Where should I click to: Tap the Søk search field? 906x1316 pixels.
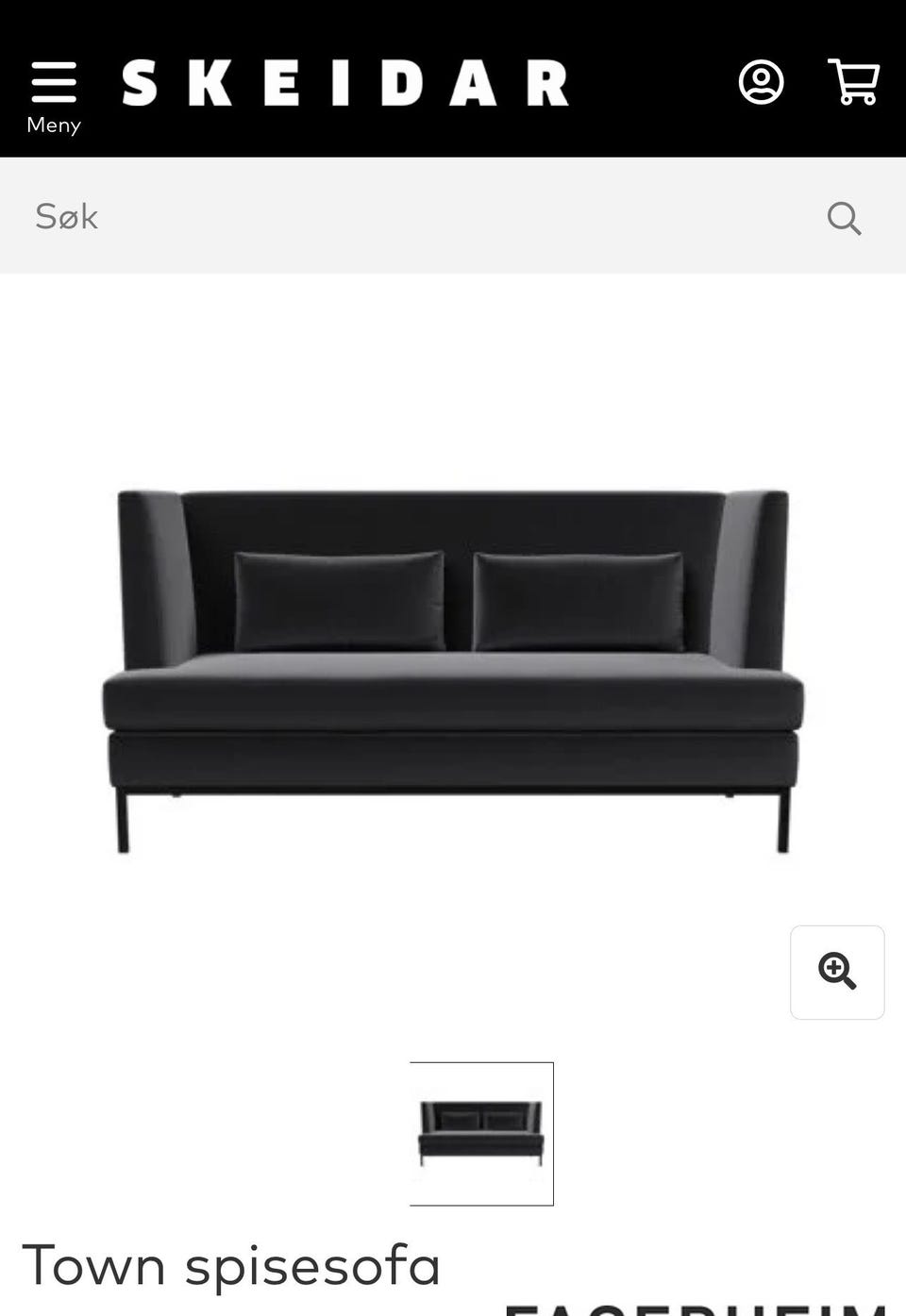(415, 217)
